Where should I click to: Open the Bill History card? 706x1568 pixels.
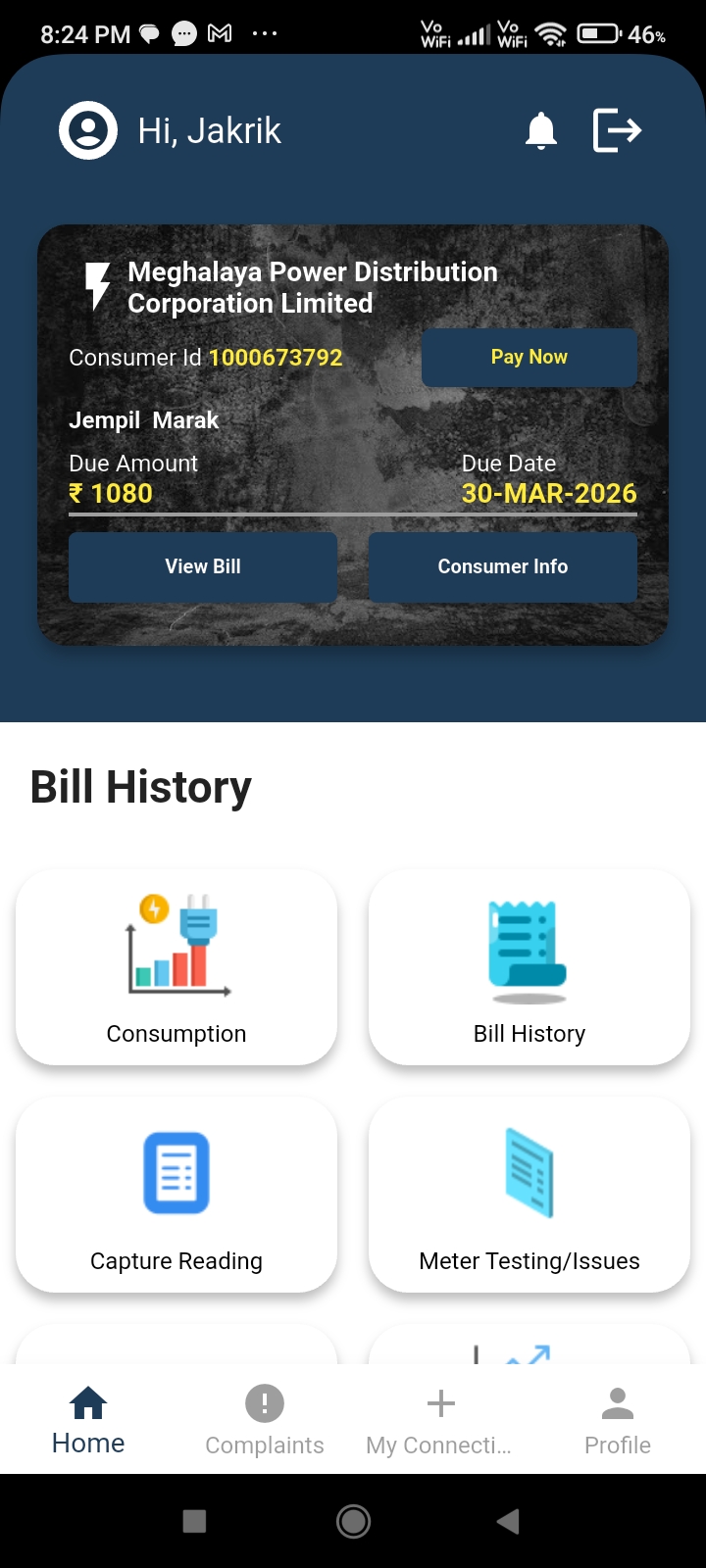coord(529,967)
